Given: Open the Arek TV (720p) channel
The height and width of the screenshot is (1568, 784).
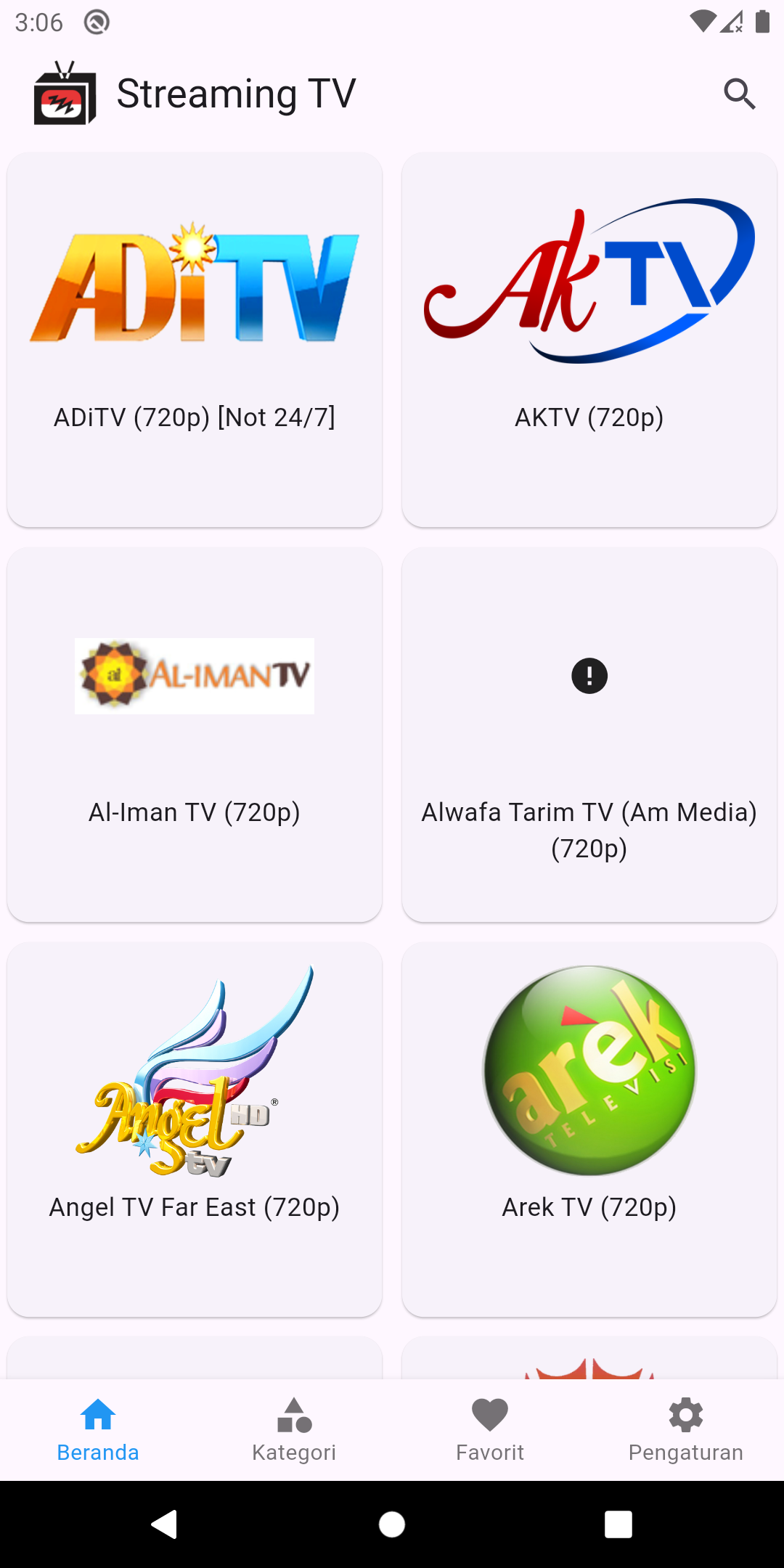Looking at the screenshot, I should [x=589, y=1130].
